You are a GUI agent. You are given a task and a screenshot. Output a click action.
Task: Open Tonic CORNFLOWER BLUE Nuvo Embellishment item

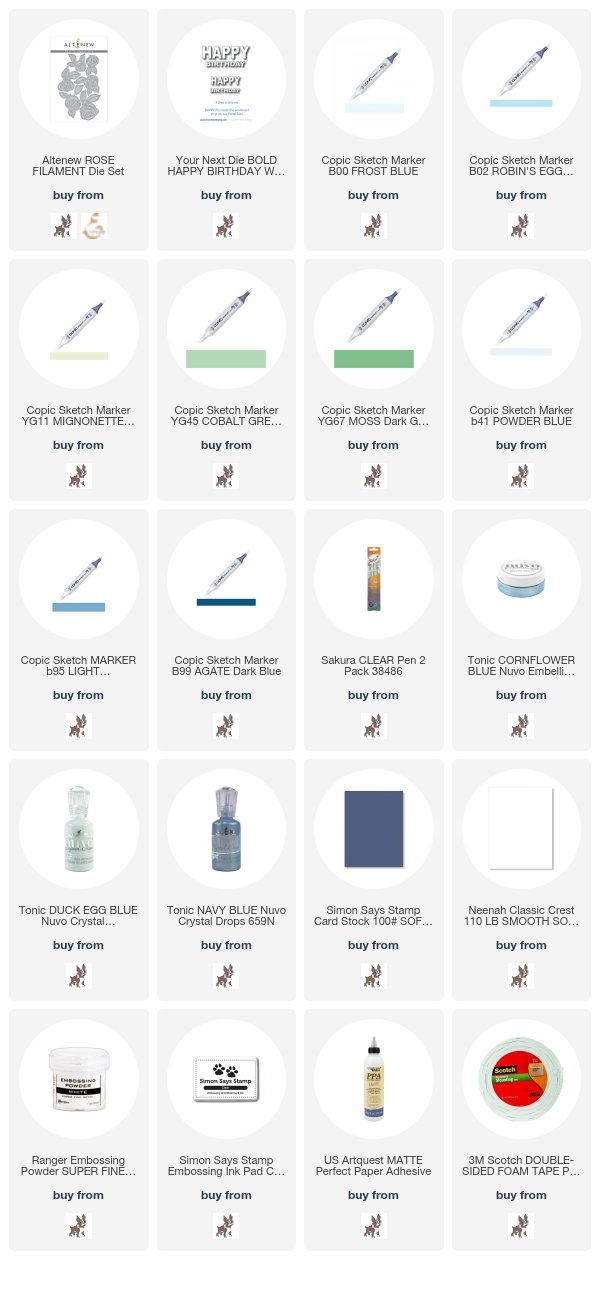(521, 630)
